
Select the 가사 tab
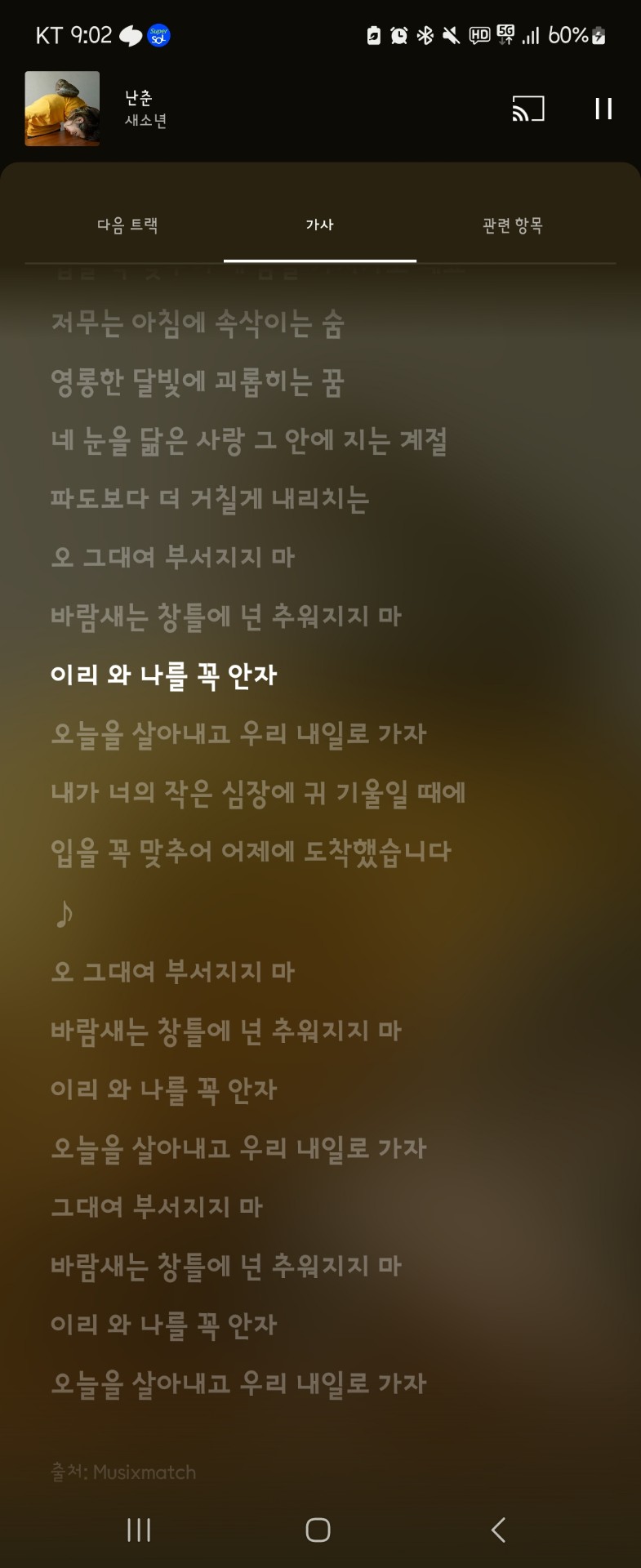319,225
